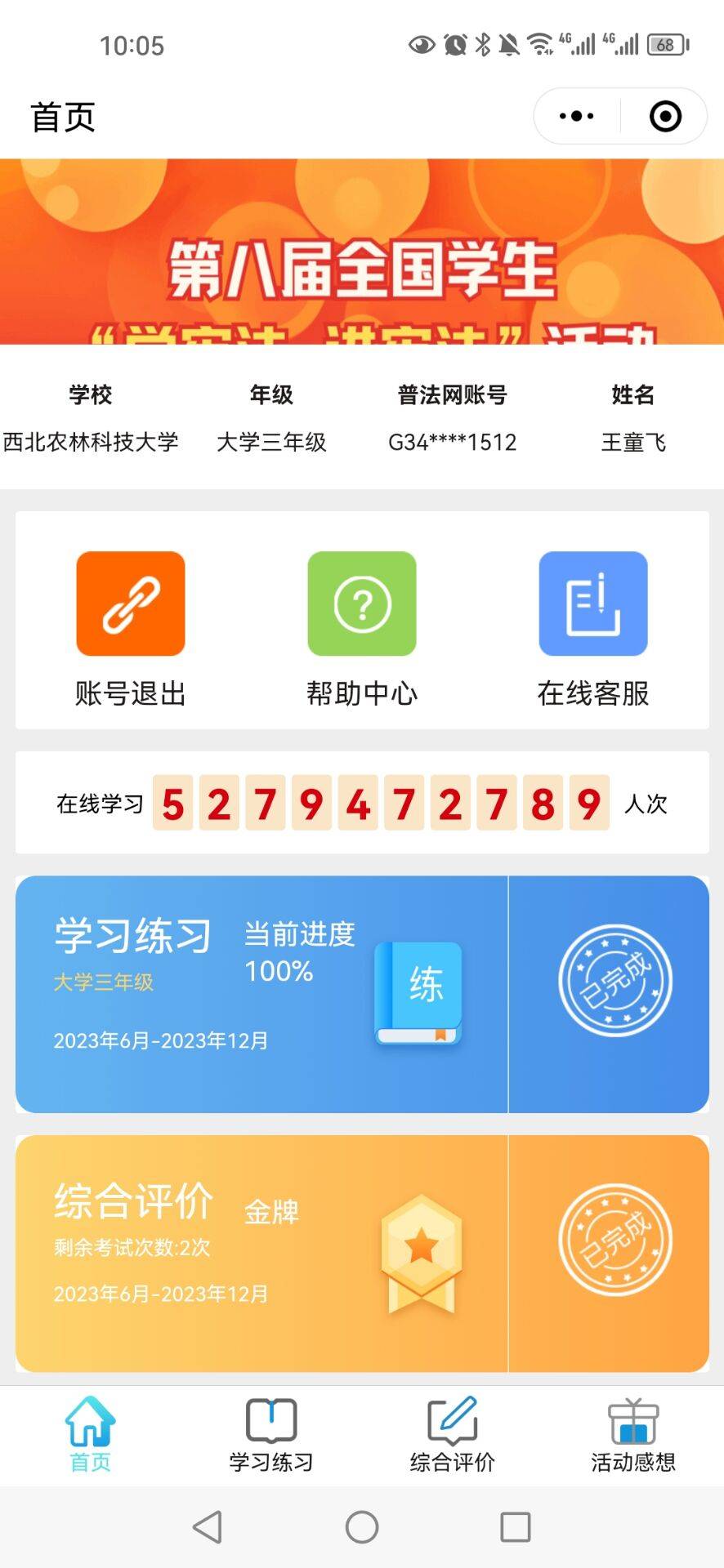Tap the masked account G34****1512

click(x=451, y=442)
